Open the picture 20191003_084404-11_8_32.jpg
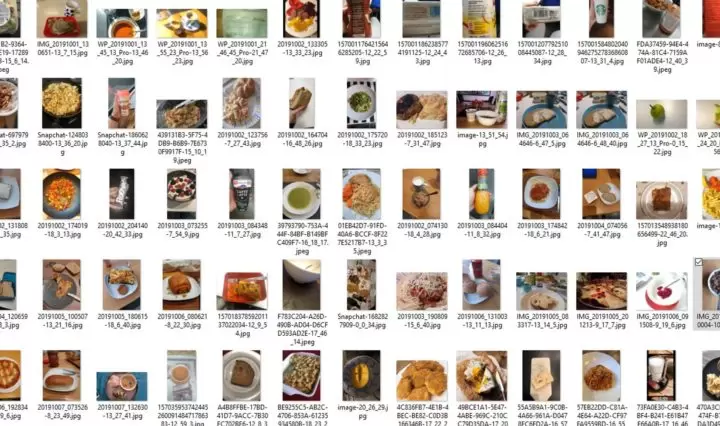This screenshot has height=426, width=720. (481, 194)
